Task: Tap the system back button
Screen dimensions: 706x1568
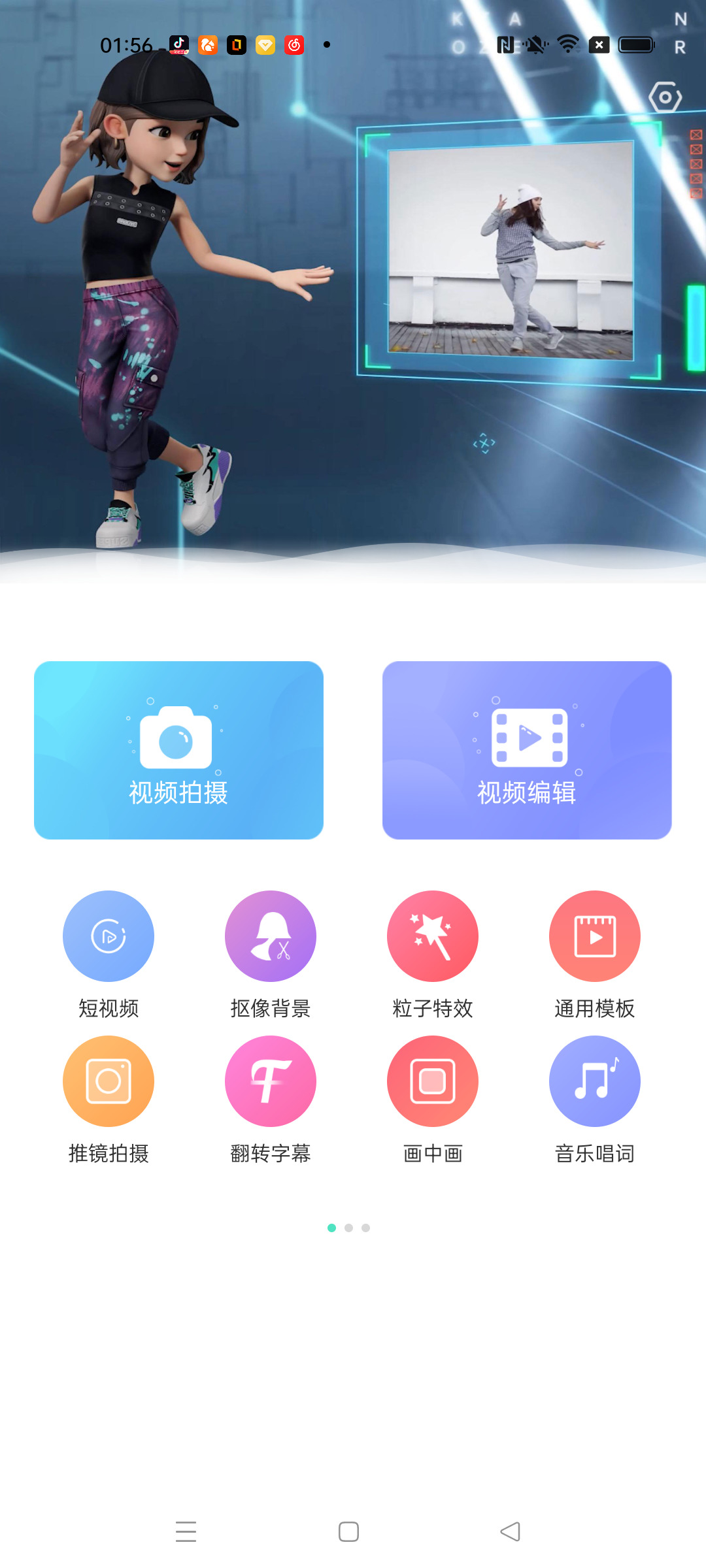Action: coord(511,1531)
